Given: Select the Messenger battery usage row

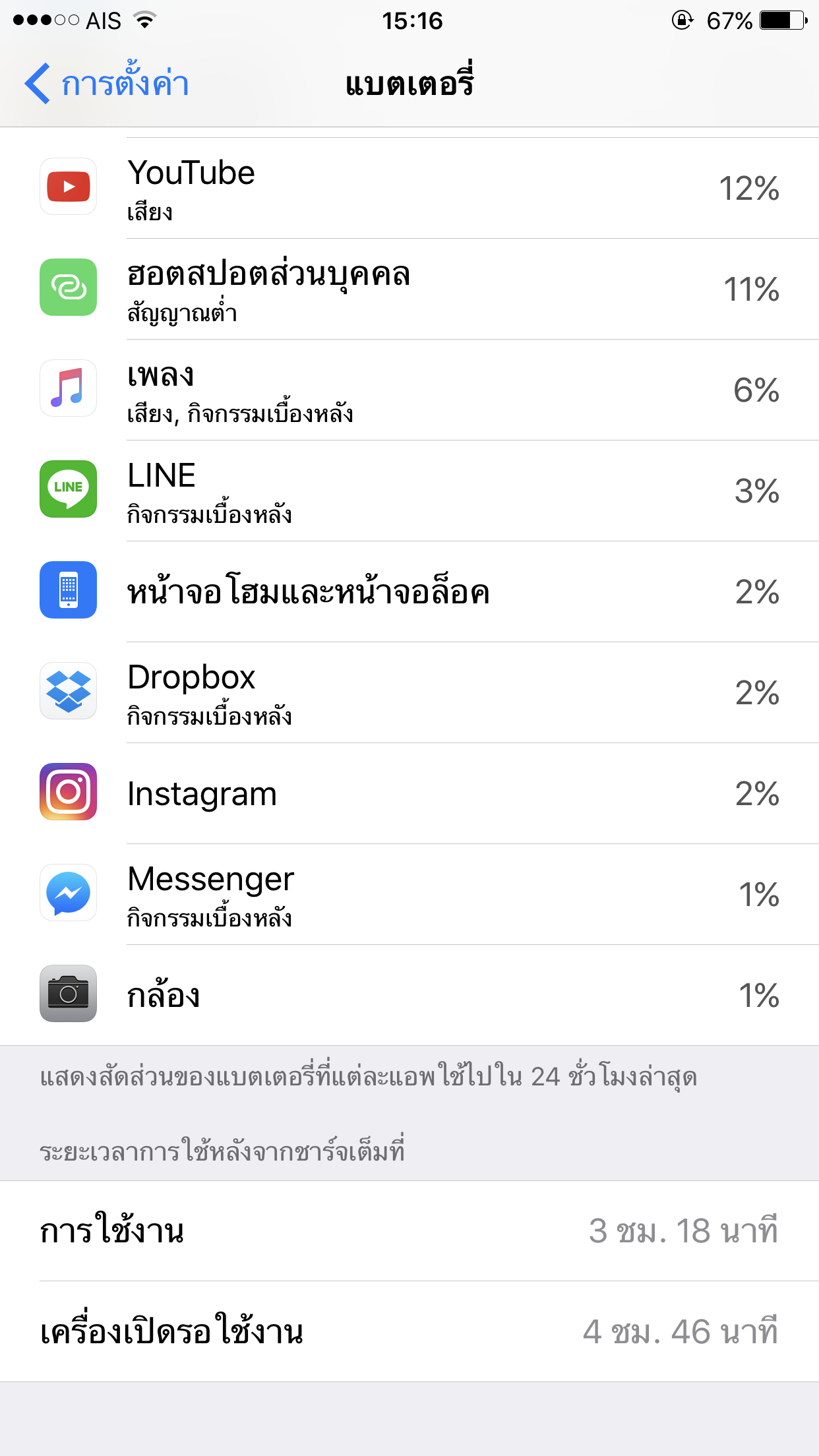Looking at the screenshot, I should pyautogui.click(x=409, y=894).
